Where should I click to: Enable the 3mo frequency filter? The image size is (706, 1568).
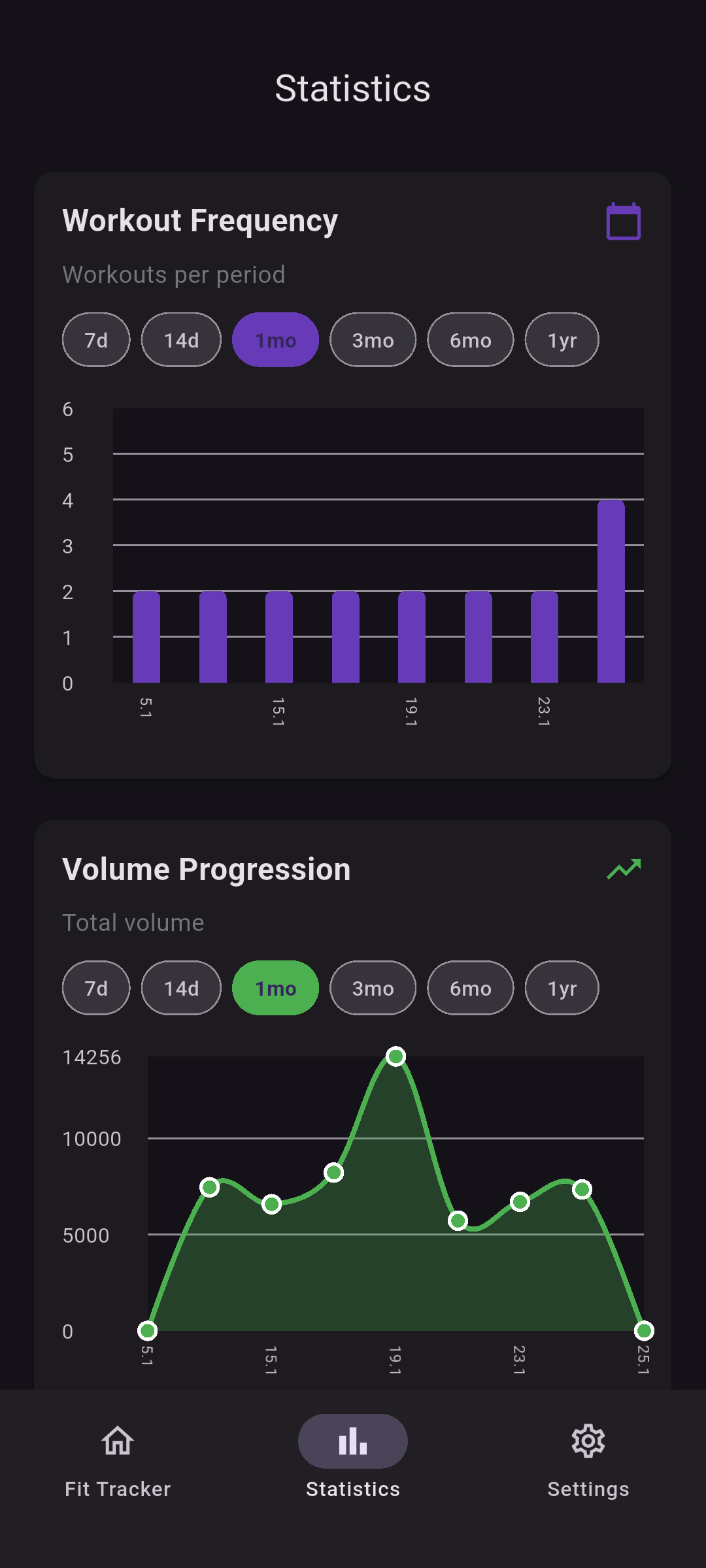(x=372, y=340)
